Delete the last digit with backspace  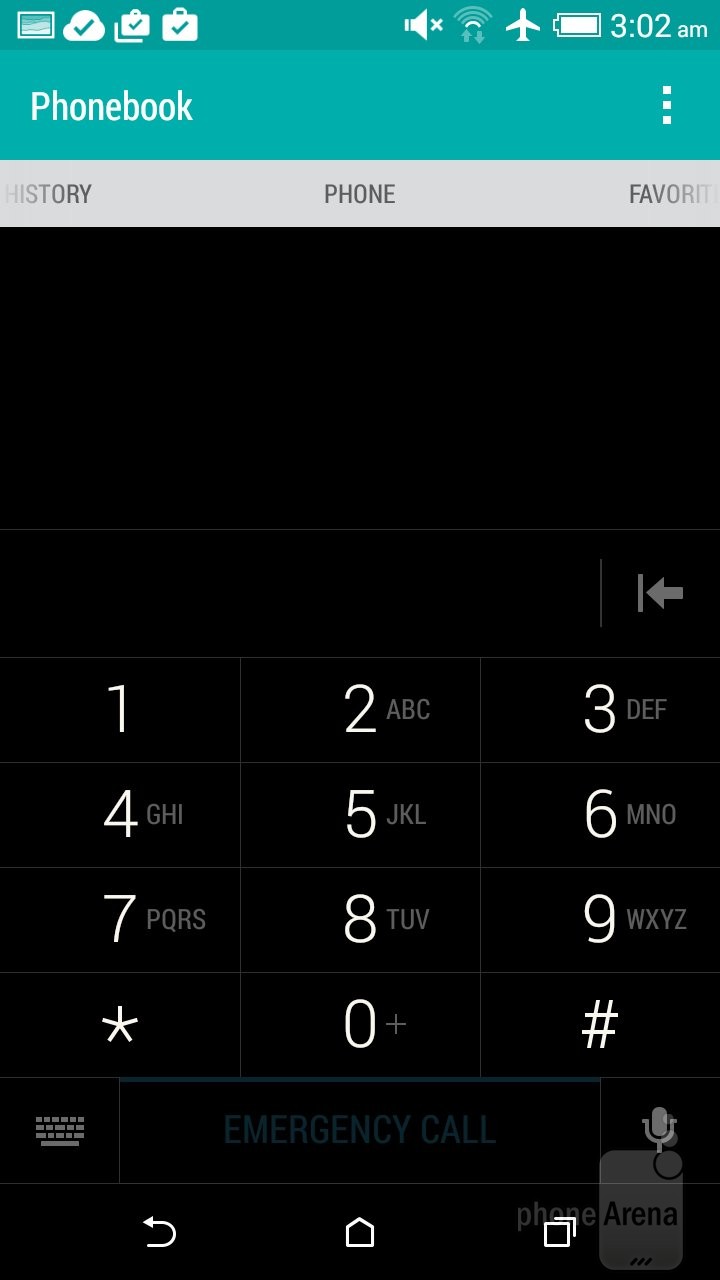(x=660, y=593)
